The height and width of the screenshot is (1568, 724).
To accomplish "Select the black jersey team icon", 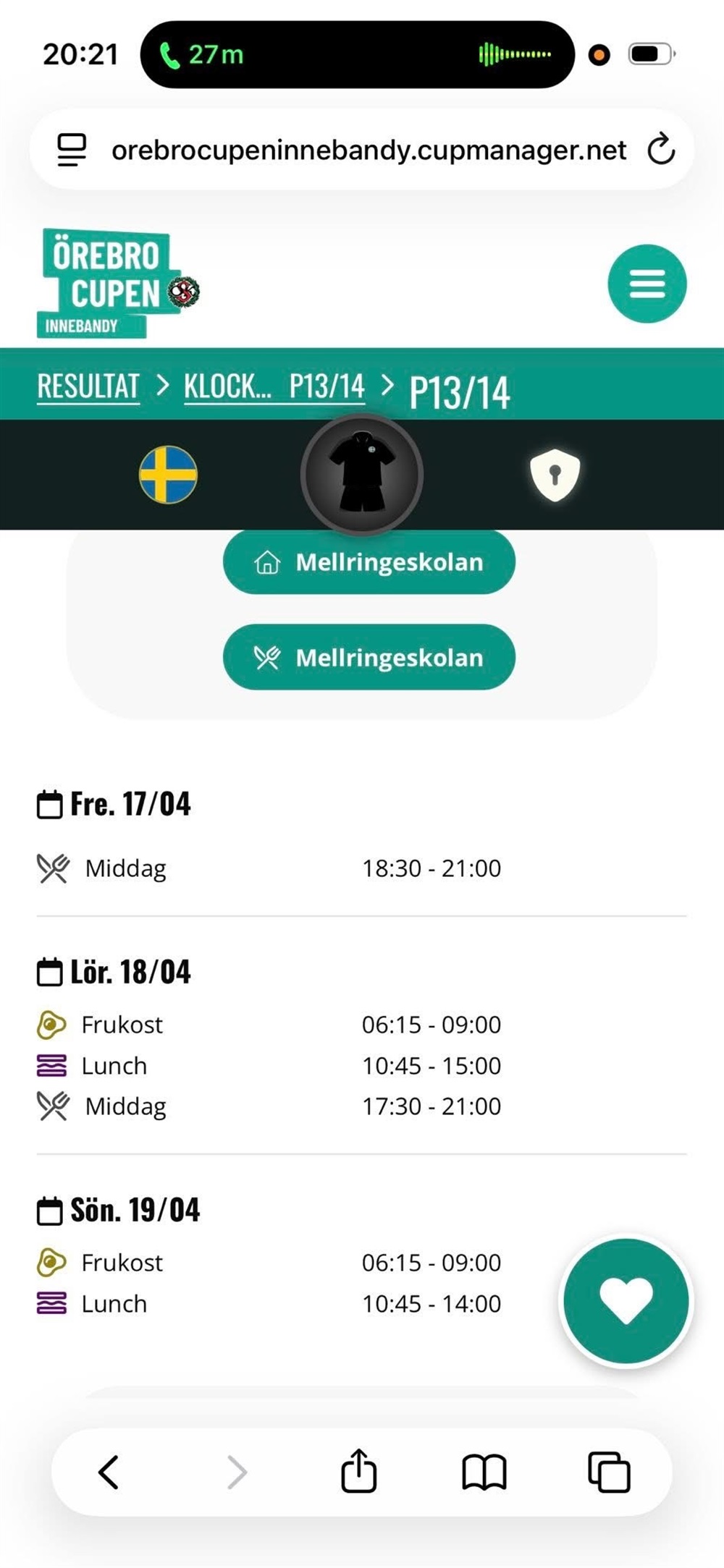I will coord(361,475).
